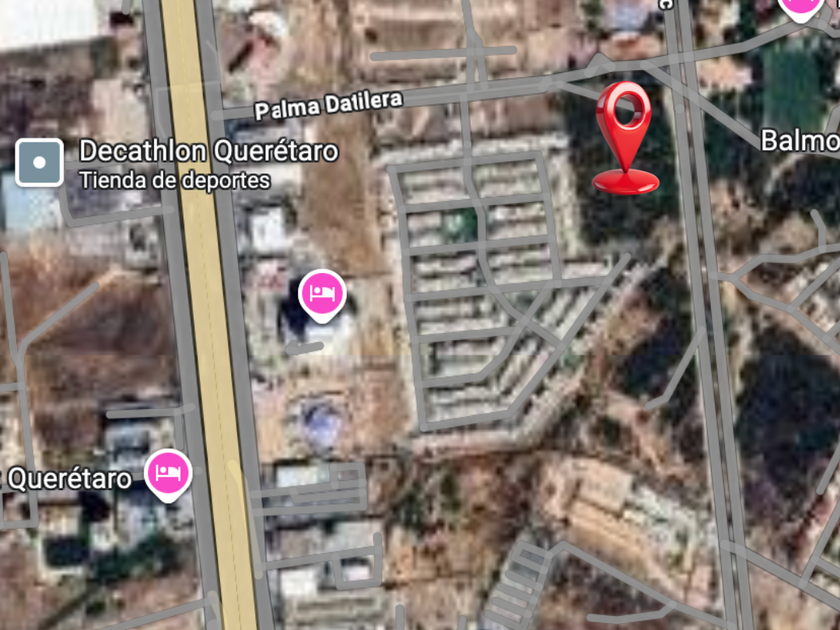Select the hotel pin below Palma Datilera
Viewport: 840px width, 630px height.
(322, 294)
